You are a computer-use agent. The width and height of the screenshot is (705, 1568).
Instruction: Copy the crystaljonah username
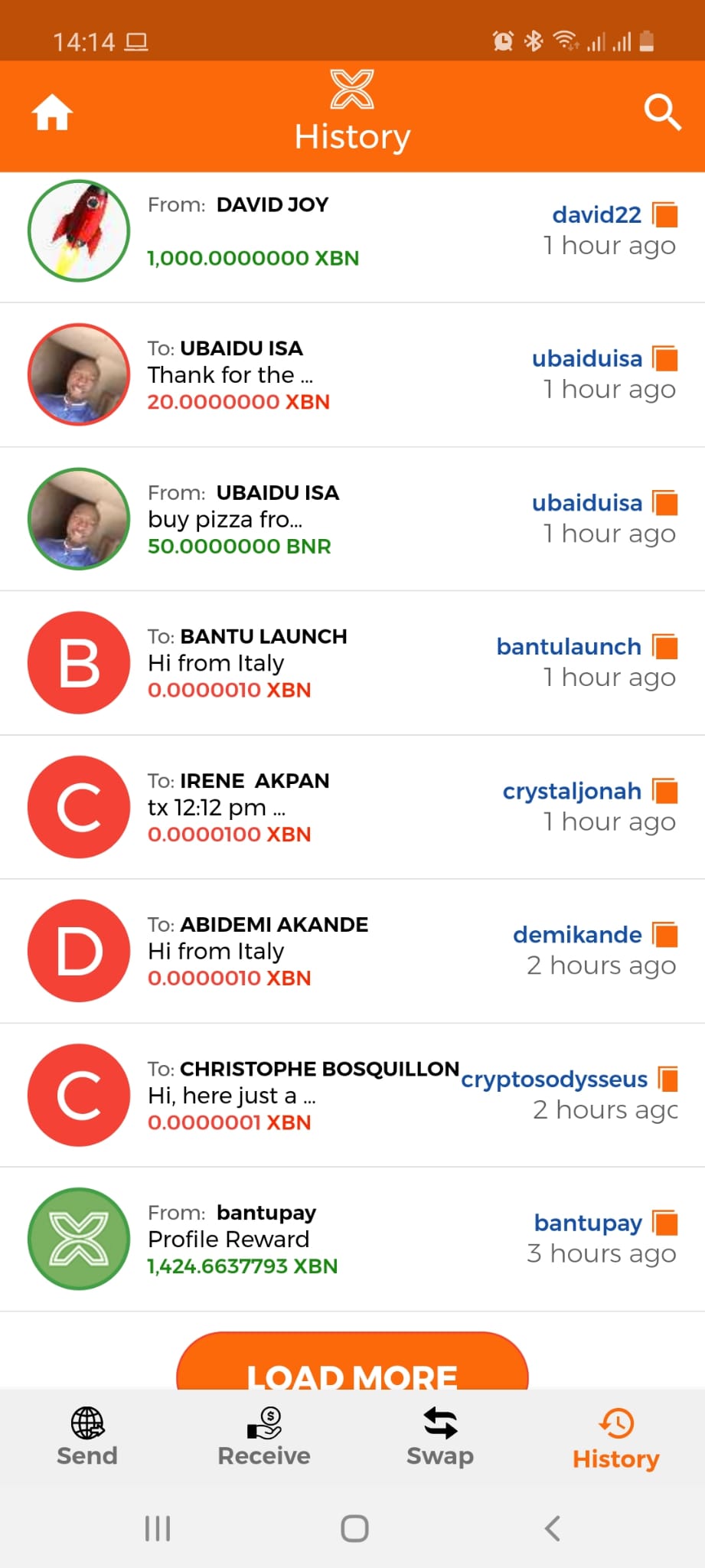(x=665, y=791)
